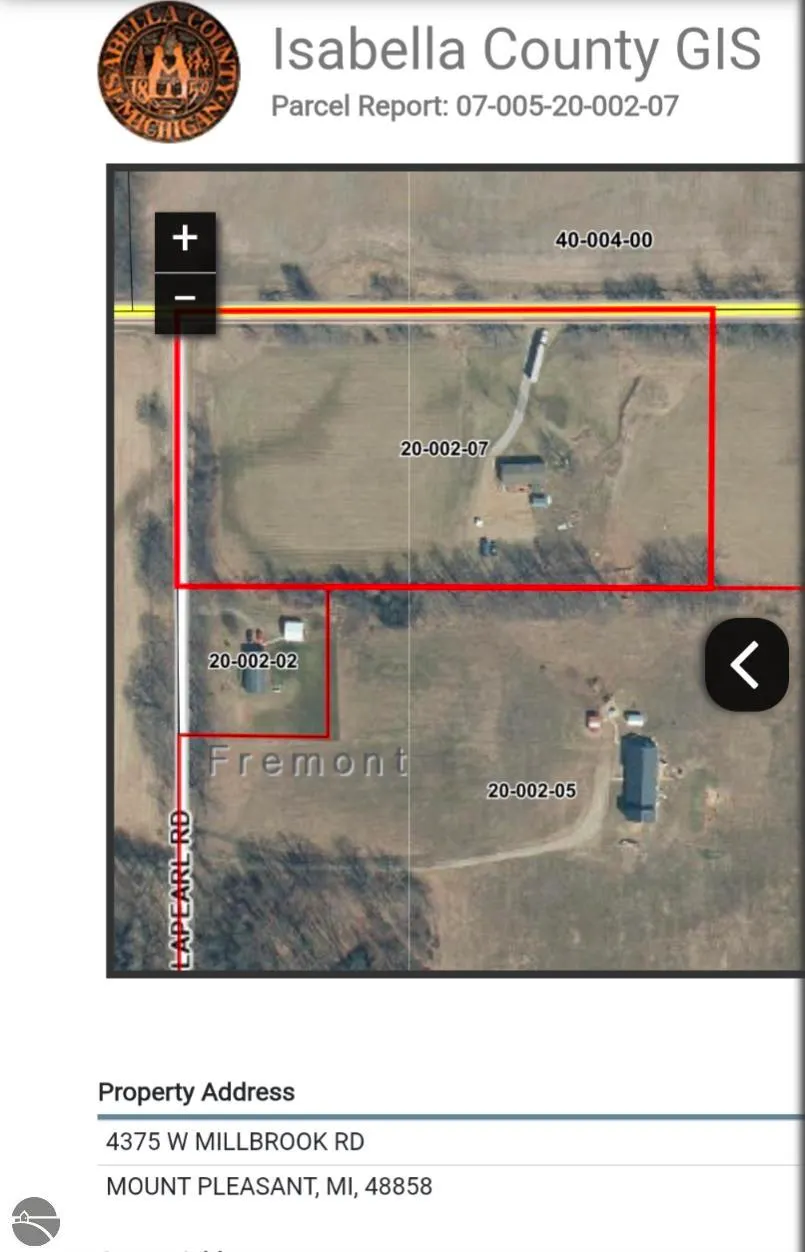Tap the left chevron arrow button

[x=747, y=665]
